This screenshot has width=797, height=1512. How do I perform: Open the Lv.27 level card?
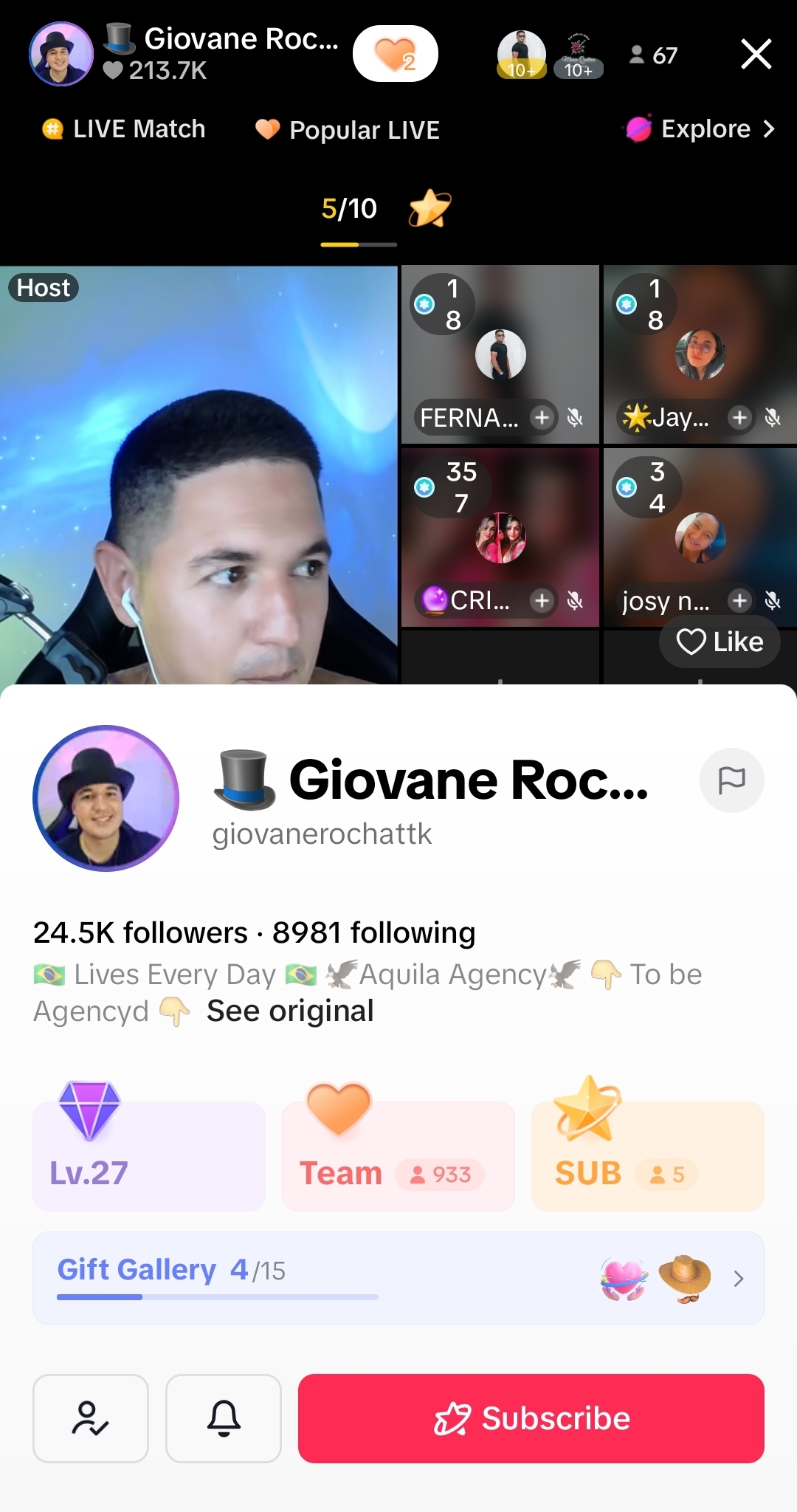[148, 1155]
